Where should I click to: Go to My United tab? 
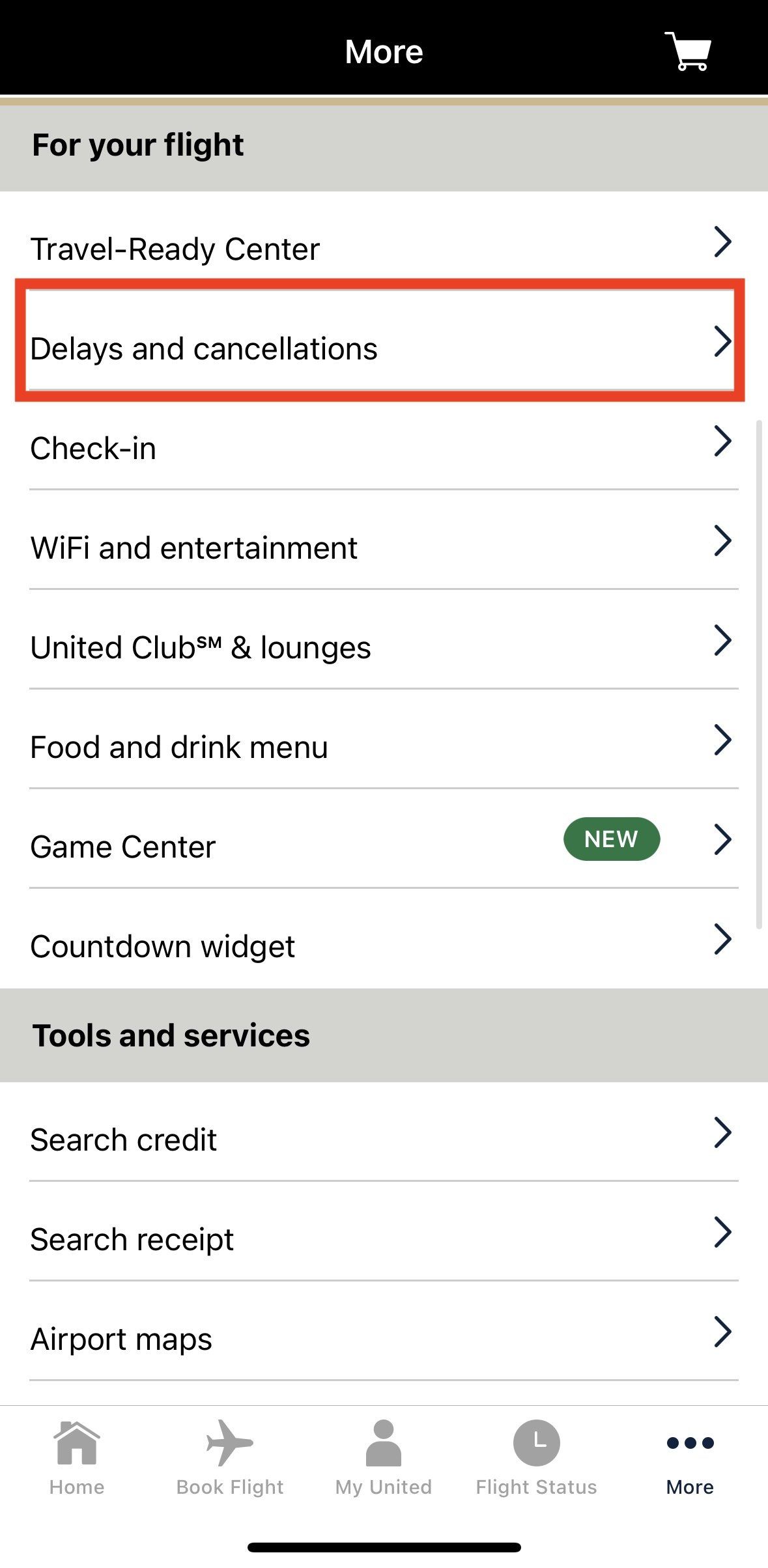coord(384,1459)
